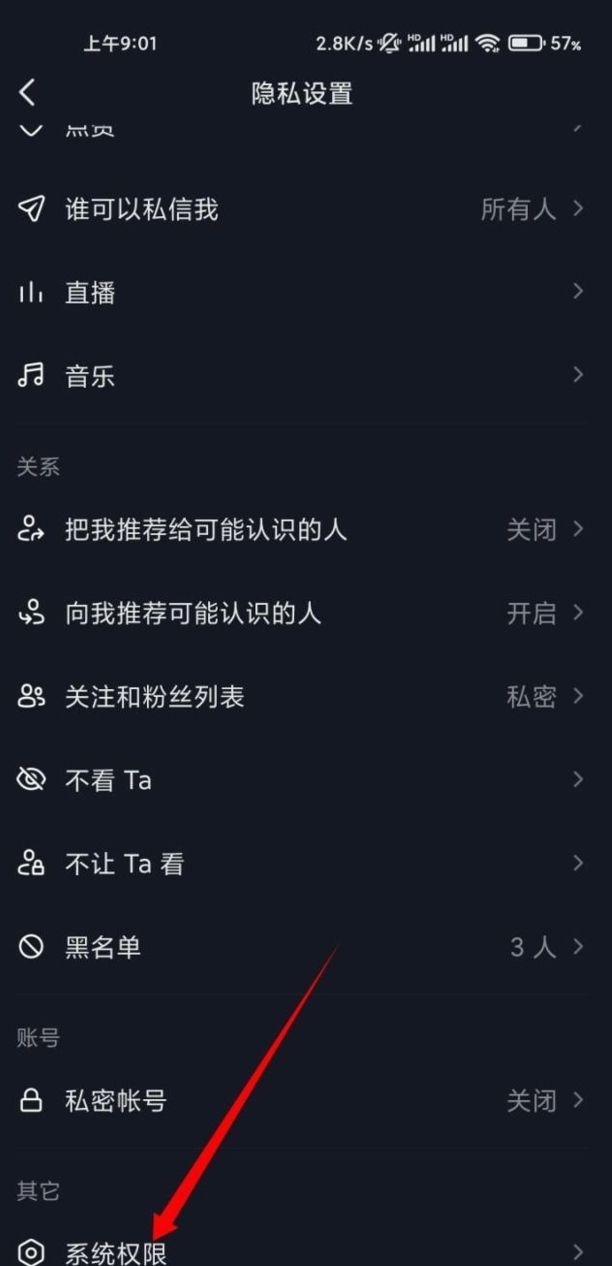Go back from 隐私设置 page
The height and width of the screenshot is (1266, 612).
tap(27, 93)
